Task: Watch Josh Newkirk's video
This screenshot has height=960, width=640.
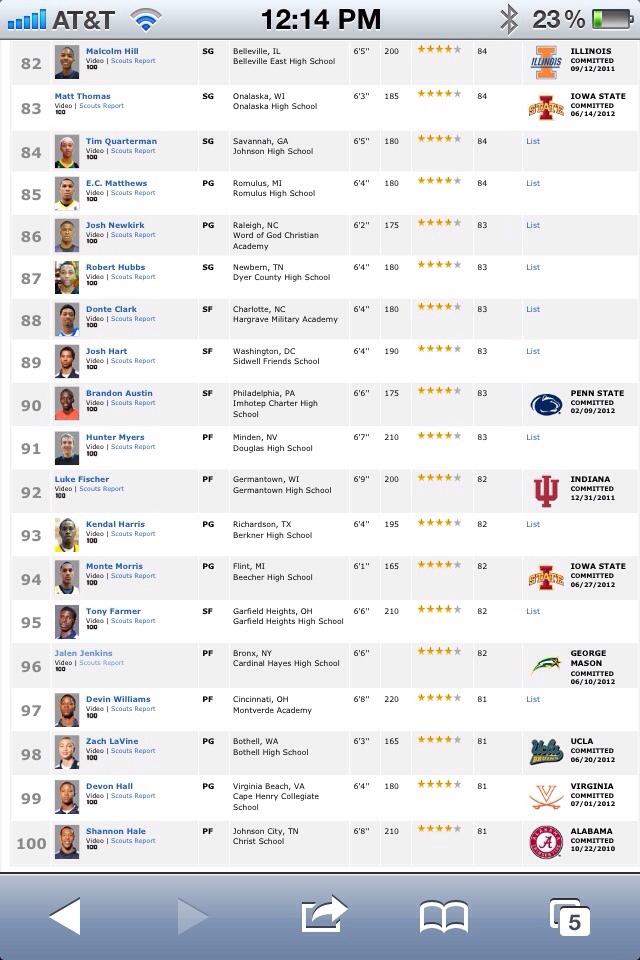Action: click(x=94, y=235)
